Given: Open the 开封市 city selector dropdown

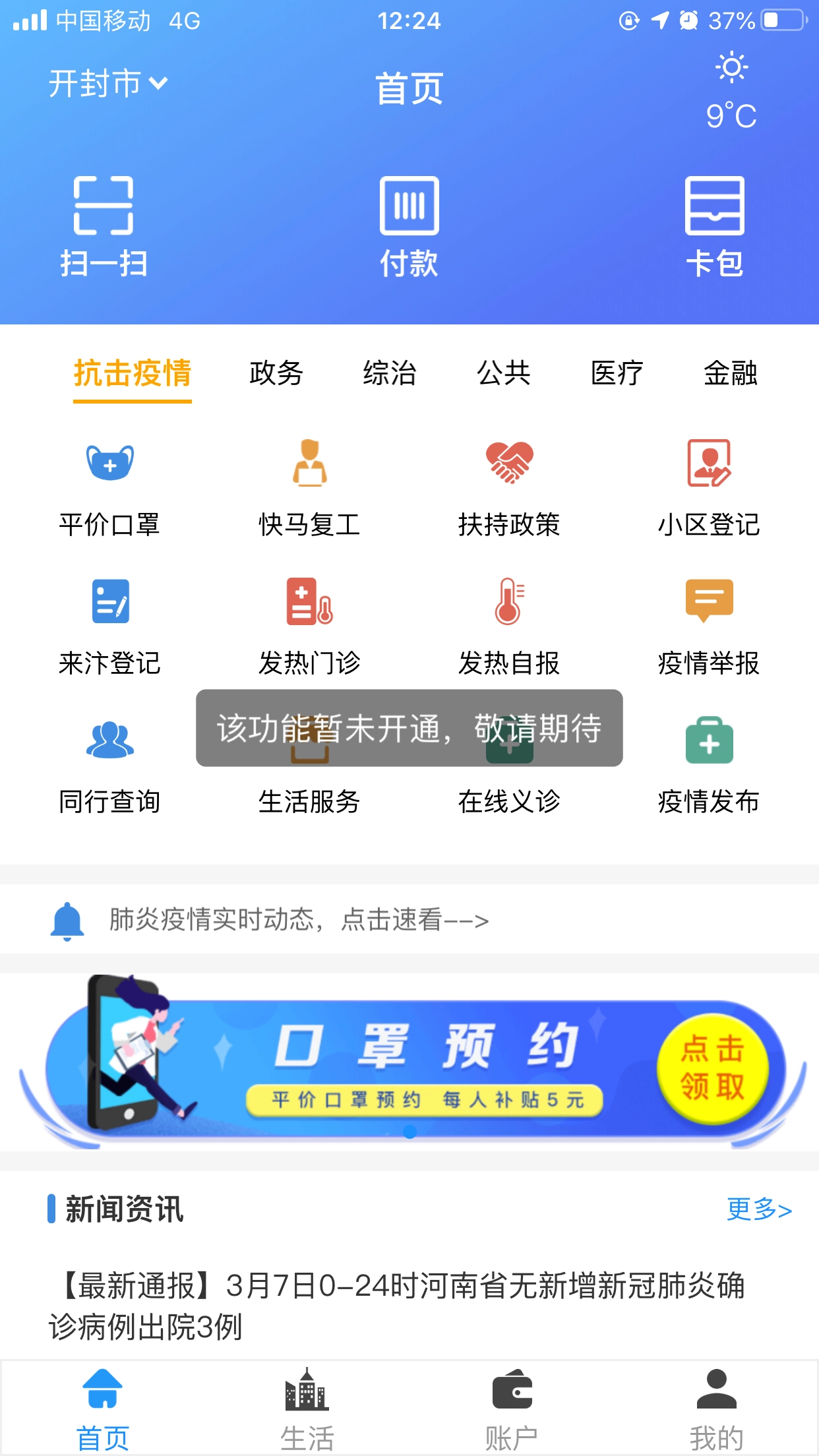Looking at the screenshot, I should pyautogui.click(x=107, y=84).
